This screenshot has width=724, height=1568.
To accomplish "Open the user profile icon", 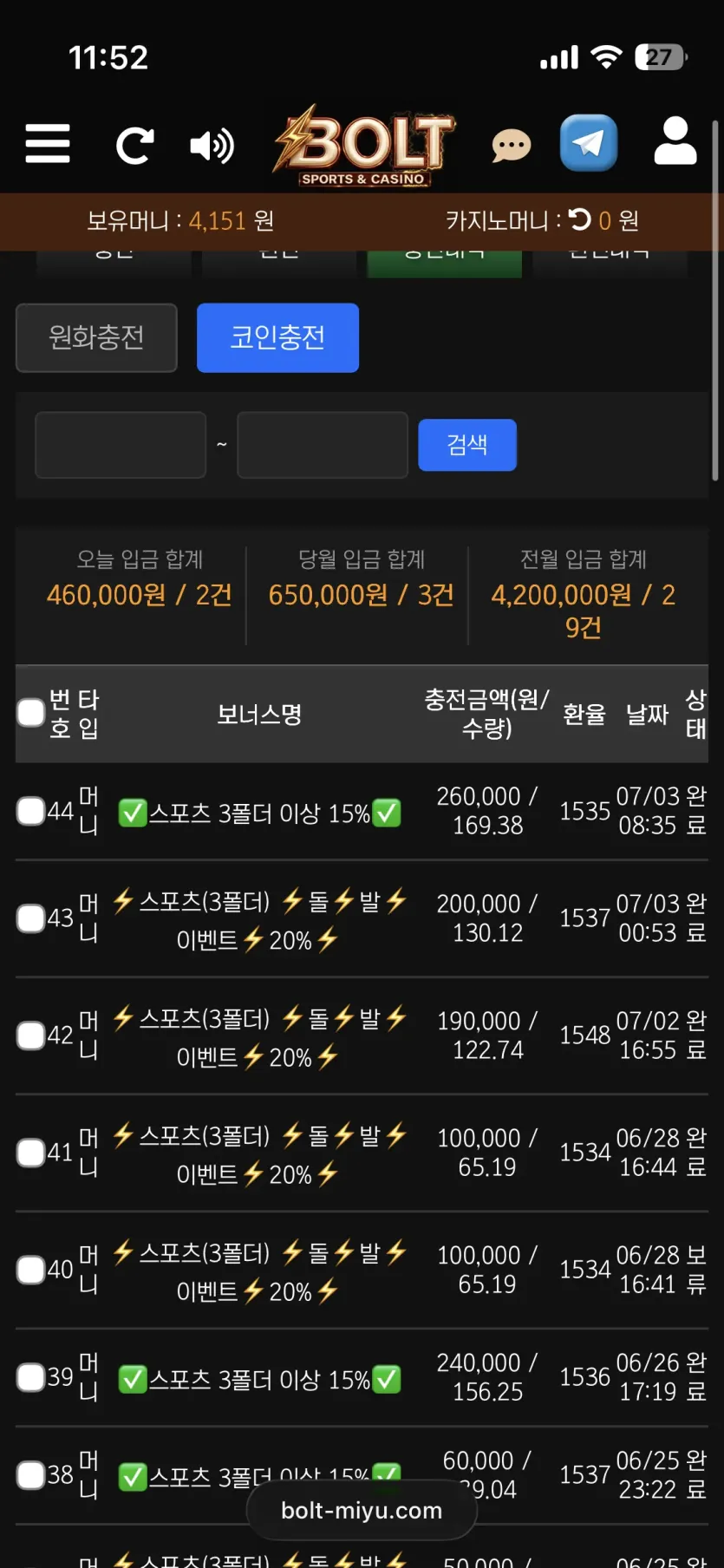I will pos(675,141).
